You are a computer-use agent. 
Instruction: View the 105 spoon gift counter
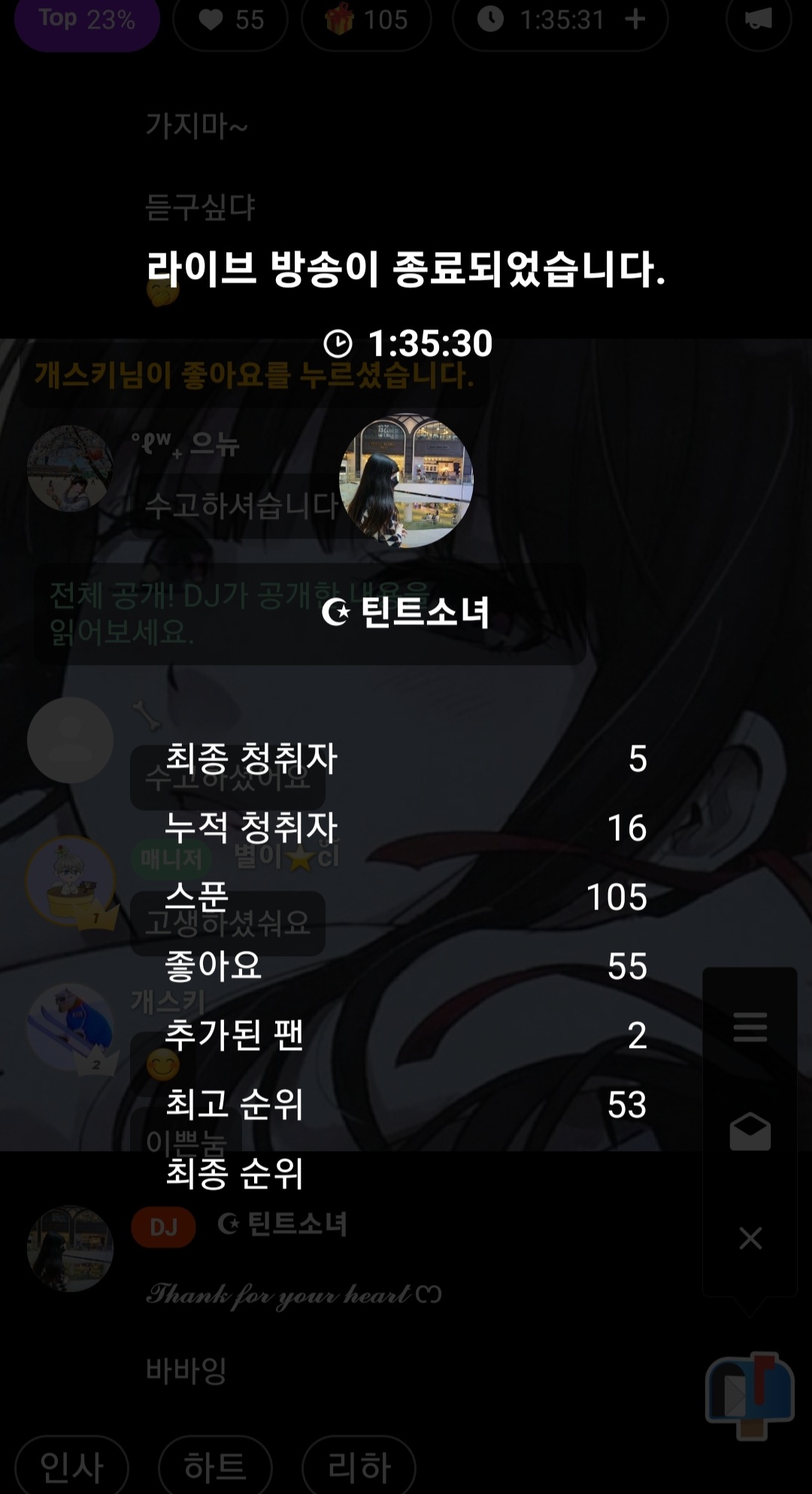pos(367,20)
